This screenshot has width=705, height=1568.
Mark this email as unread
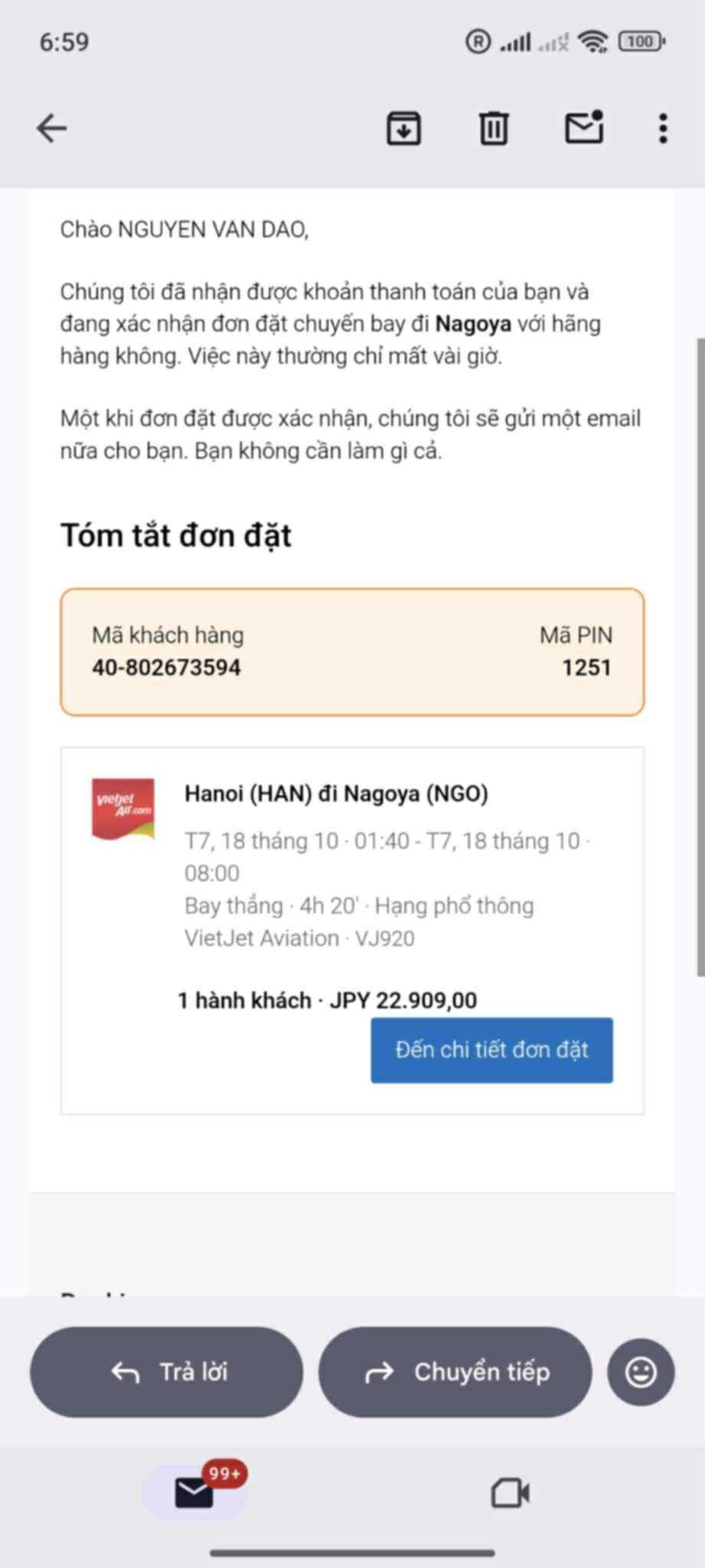point(584,128)
